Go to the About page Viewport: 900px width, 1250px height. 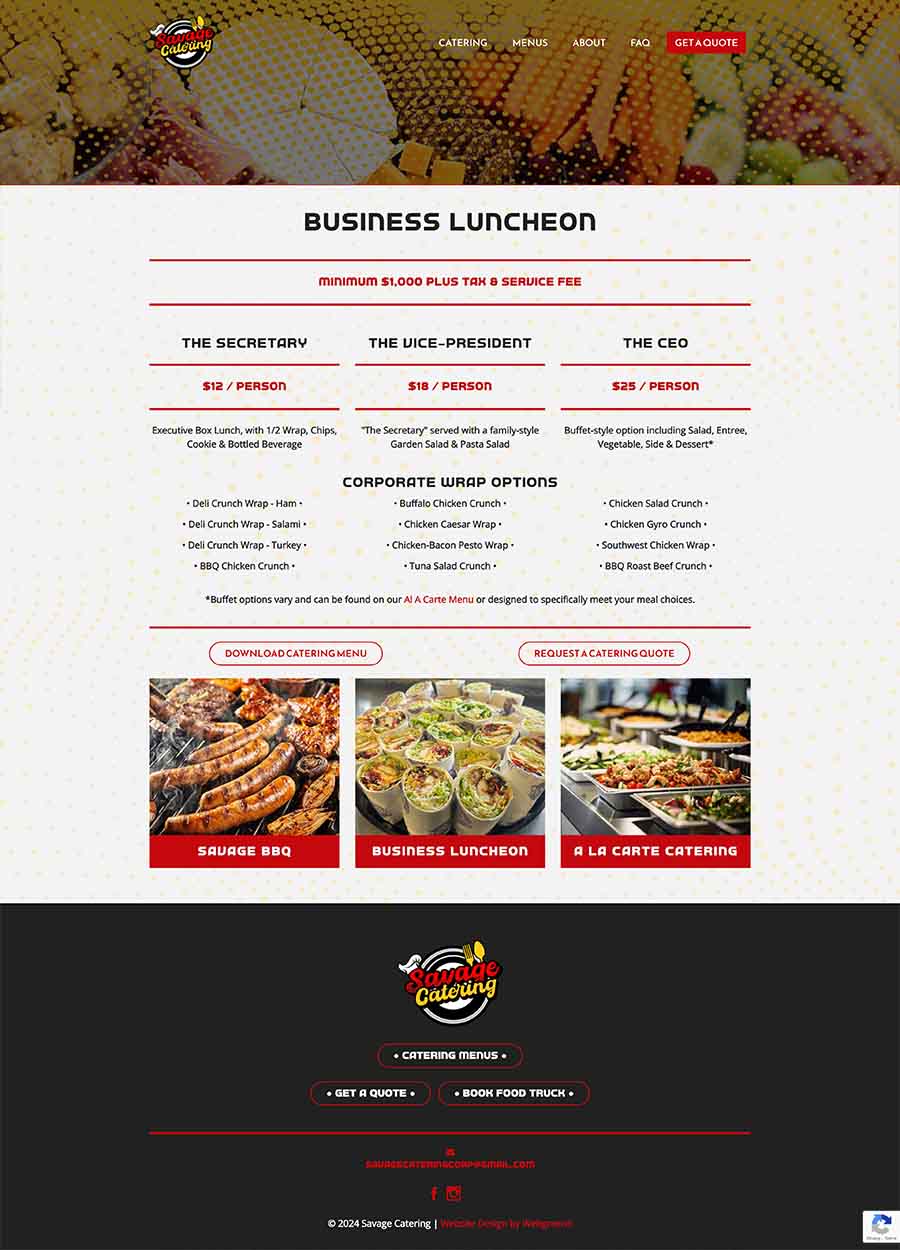[x=589, y=43]
